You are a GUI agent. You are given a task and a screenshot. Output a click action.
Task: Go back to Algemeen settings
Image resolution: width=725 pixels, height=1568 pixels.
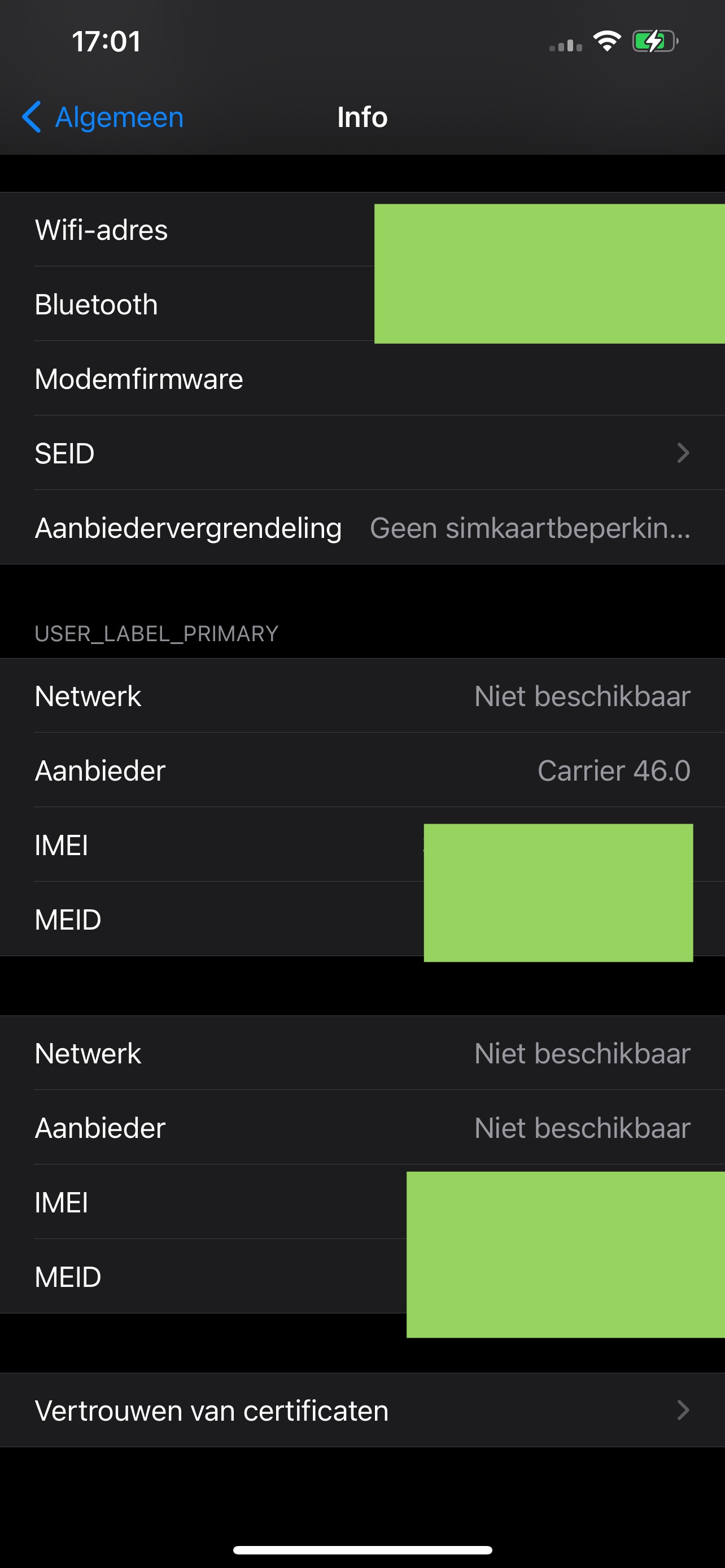click(103, 117)
